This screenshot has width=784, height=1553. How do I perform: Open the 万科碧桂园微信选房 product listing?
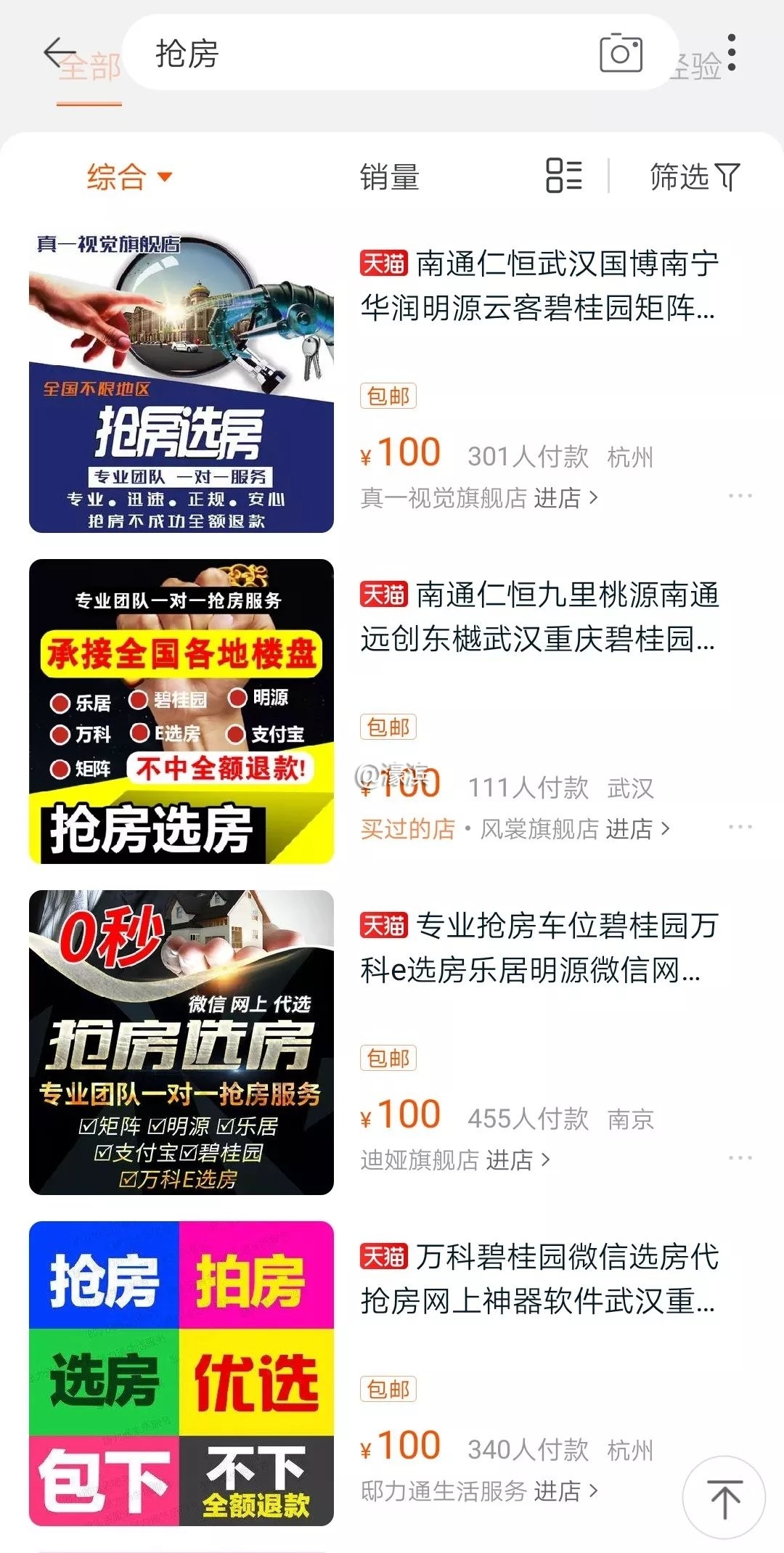(539, 1279)
